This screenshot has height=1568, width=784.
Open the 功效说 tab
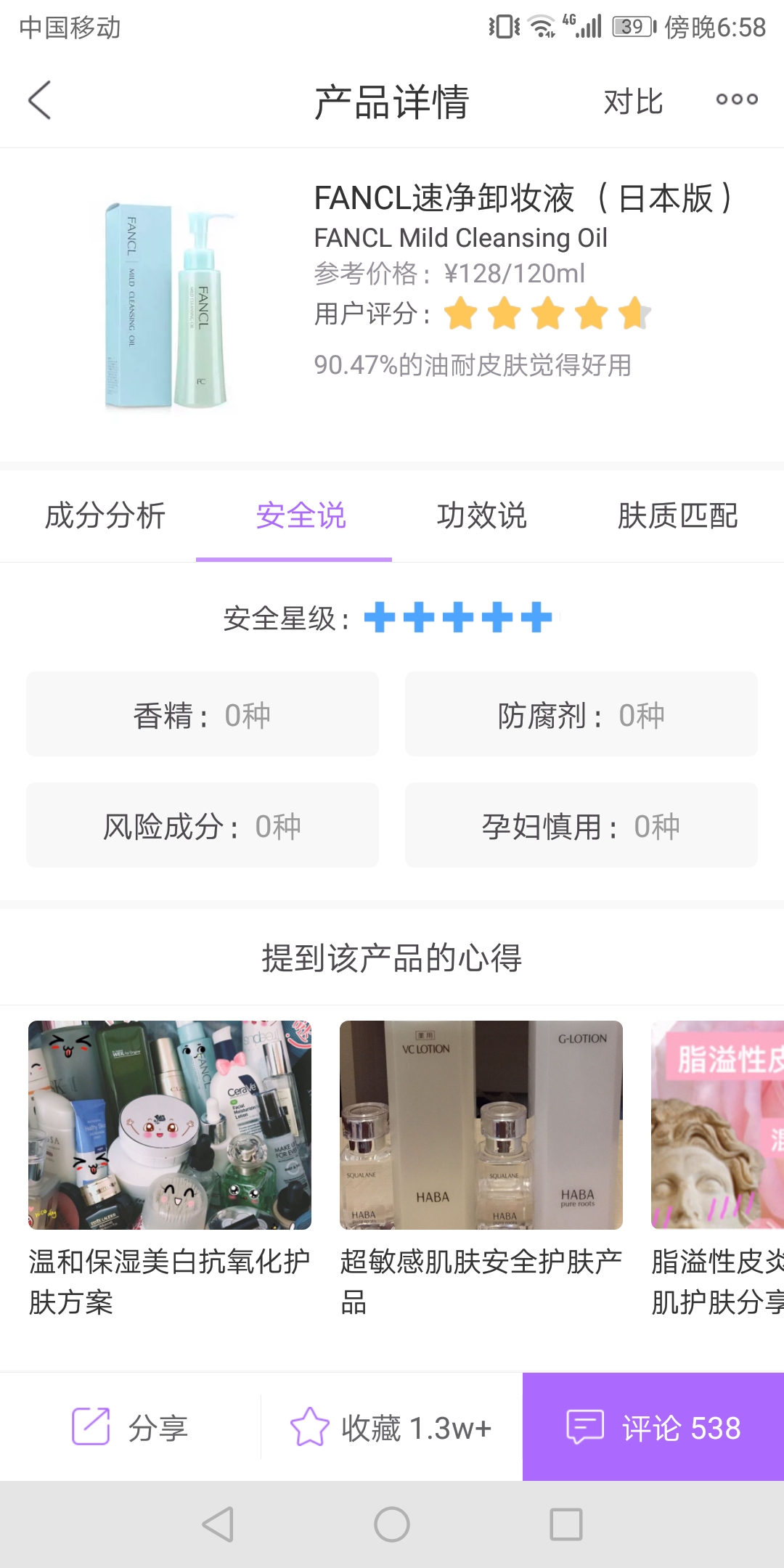coord(483,517)
